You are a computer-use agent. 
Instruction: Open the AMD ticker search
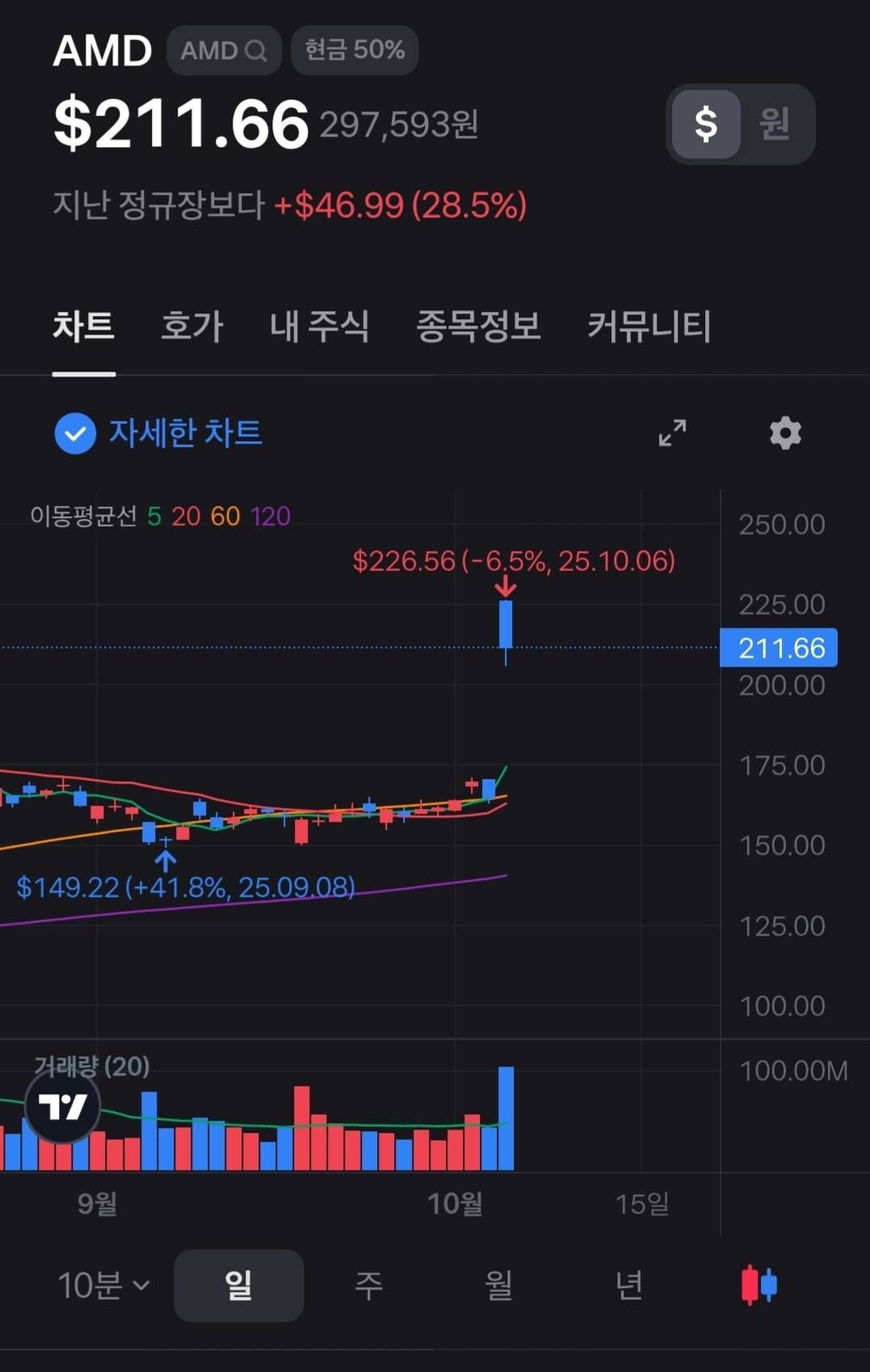click(224, 50)
